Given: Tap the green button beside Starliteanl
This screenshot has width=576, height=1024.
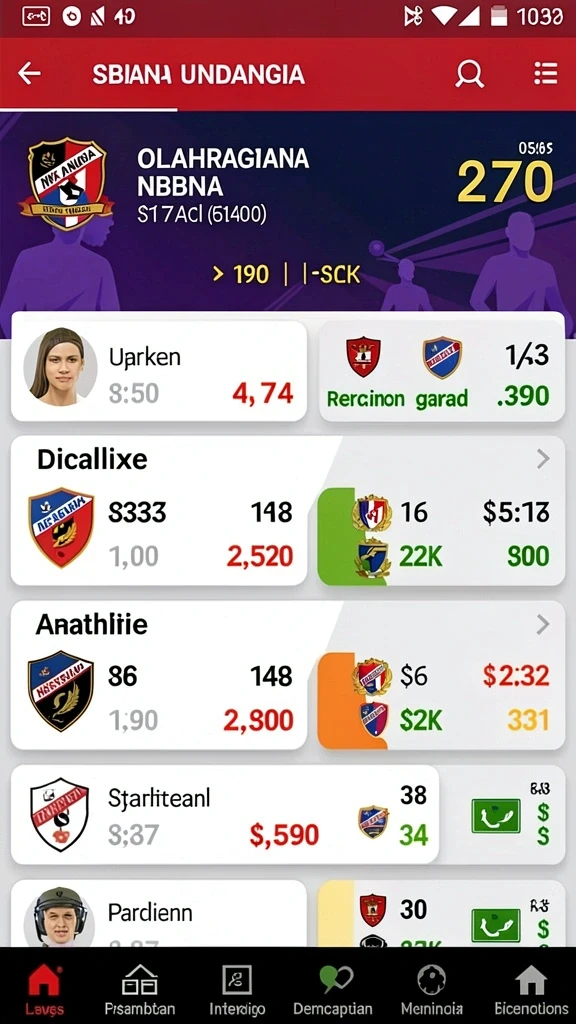Looking at the screenshot, I should [x=496, y=816].
